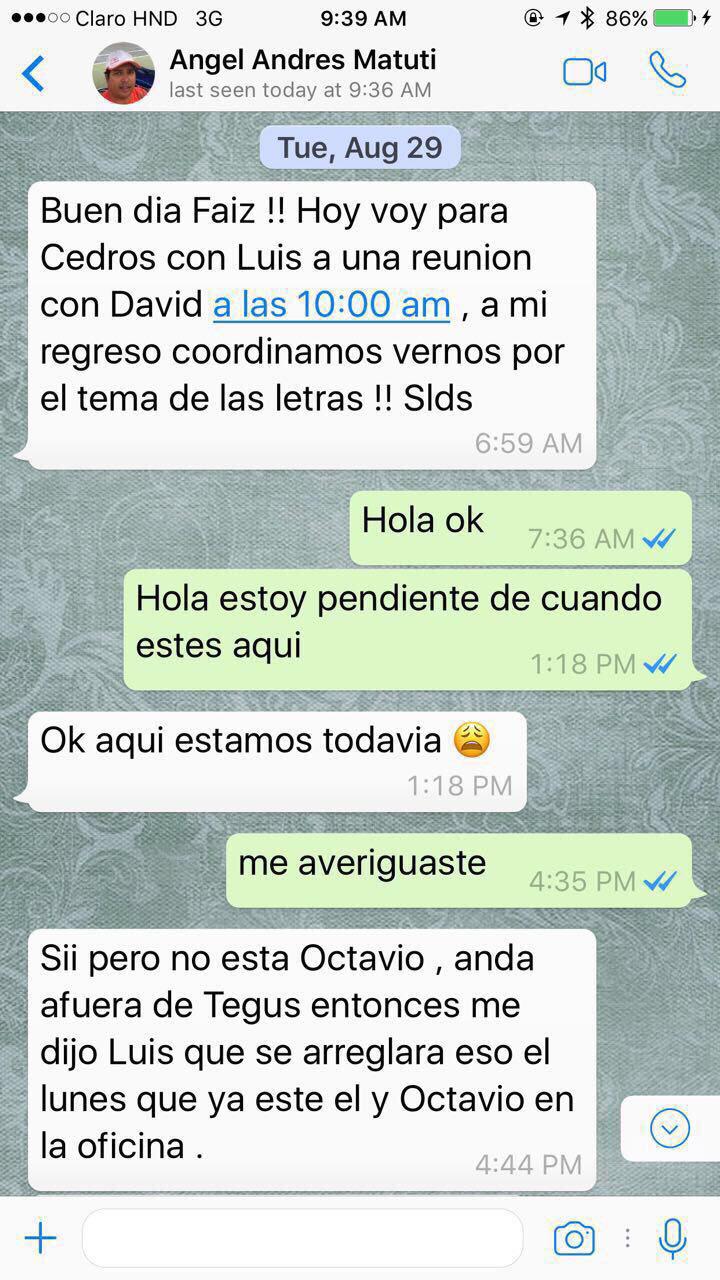
Task: Tap the "a las 10:00 am" link
Action: [x=331, y=305]
